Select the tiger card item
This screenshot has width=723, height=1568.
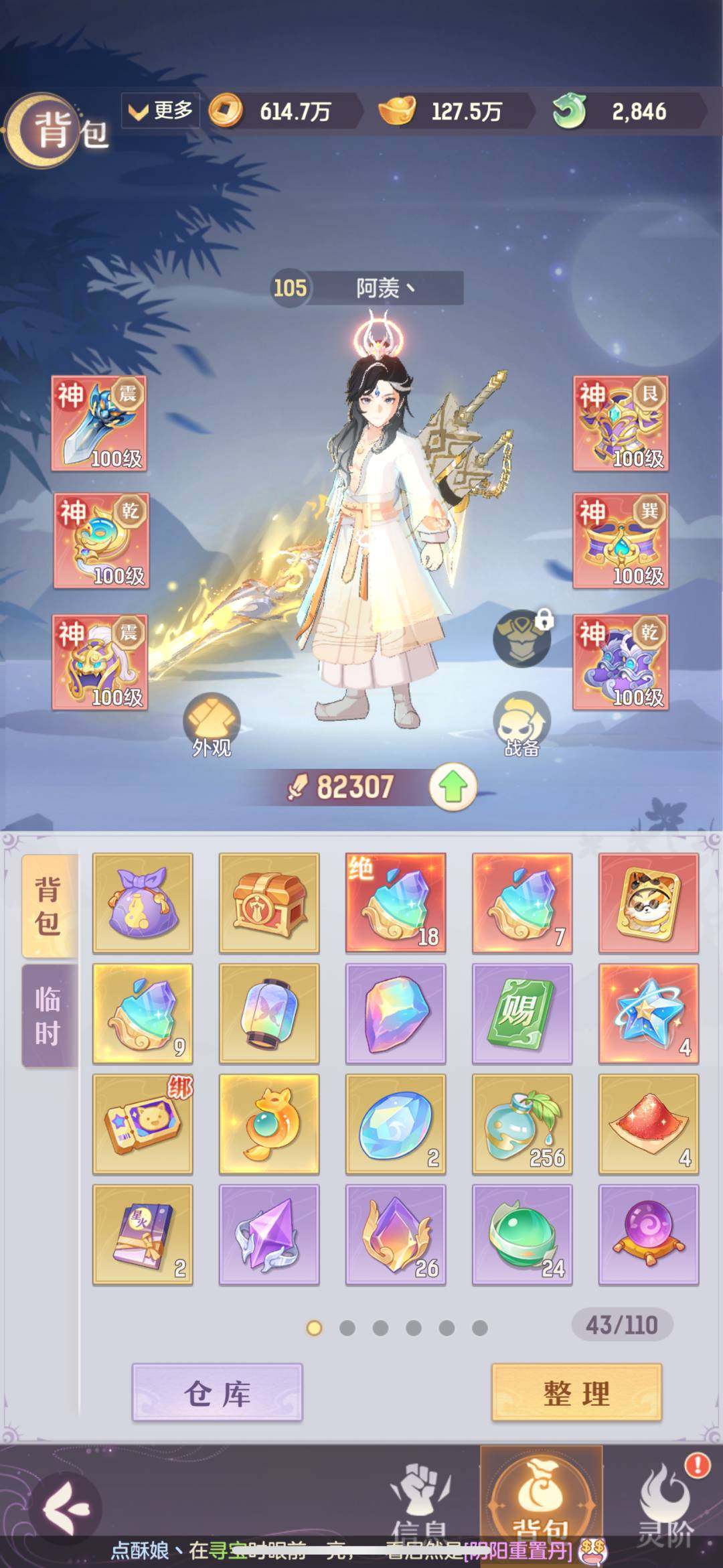click(649, 903)
